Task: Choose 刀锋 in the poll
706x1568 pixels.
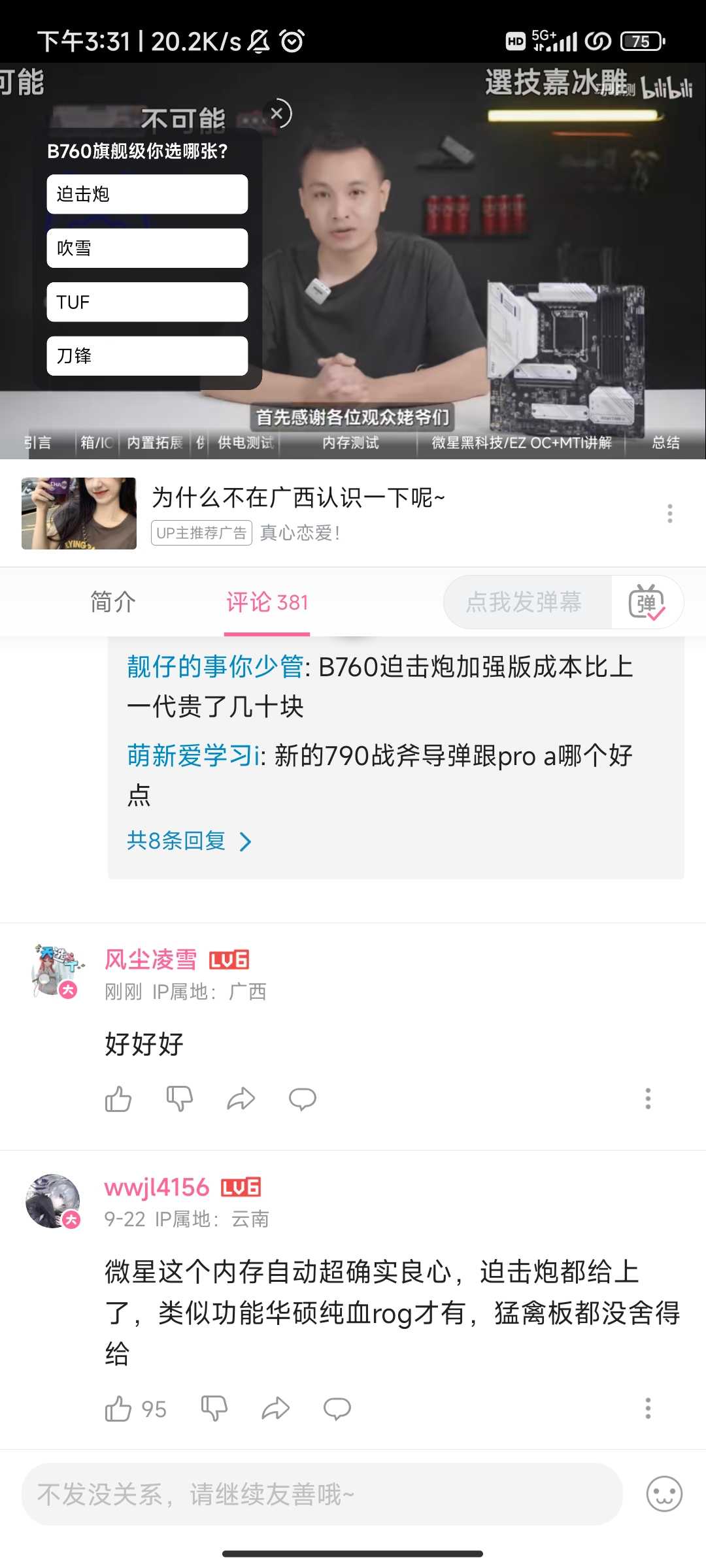Action: pyautogui.click(x=147, y=356)
